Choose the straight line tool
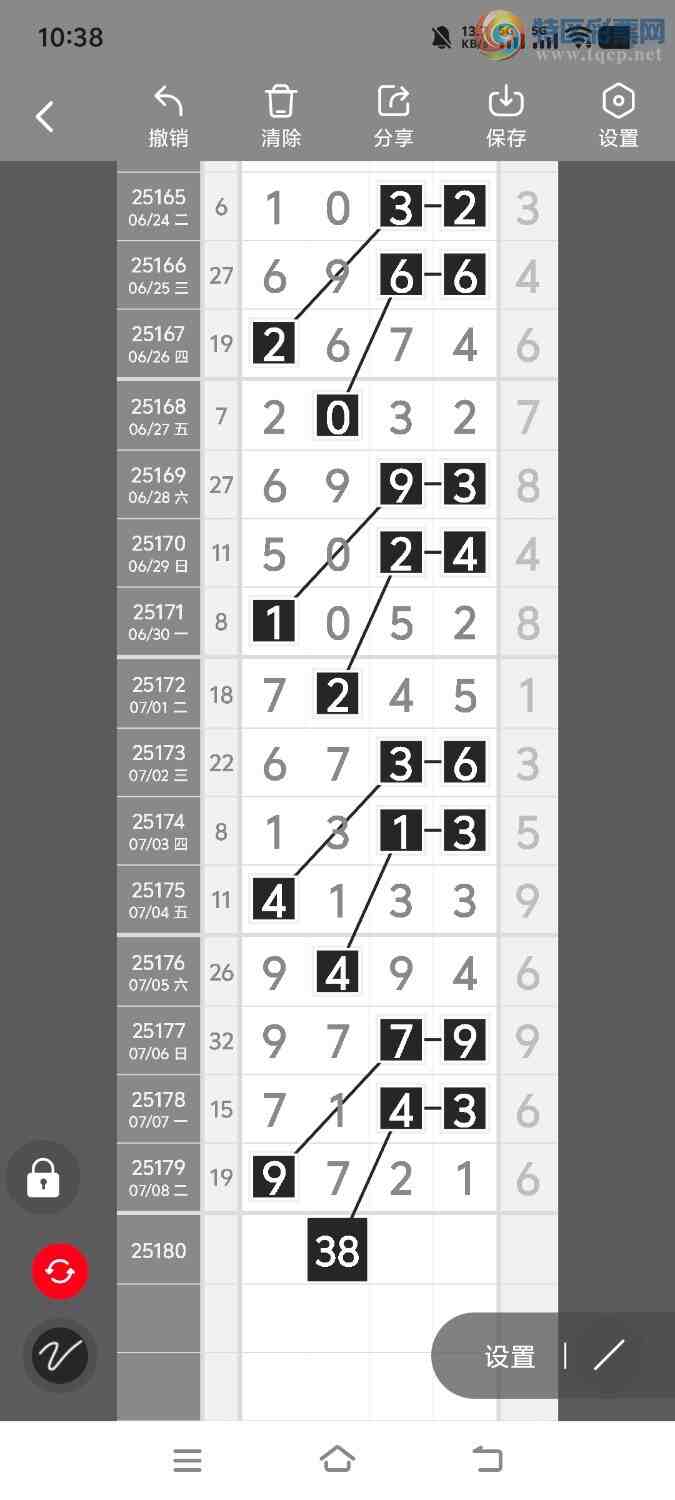 tap(608, 1356)
